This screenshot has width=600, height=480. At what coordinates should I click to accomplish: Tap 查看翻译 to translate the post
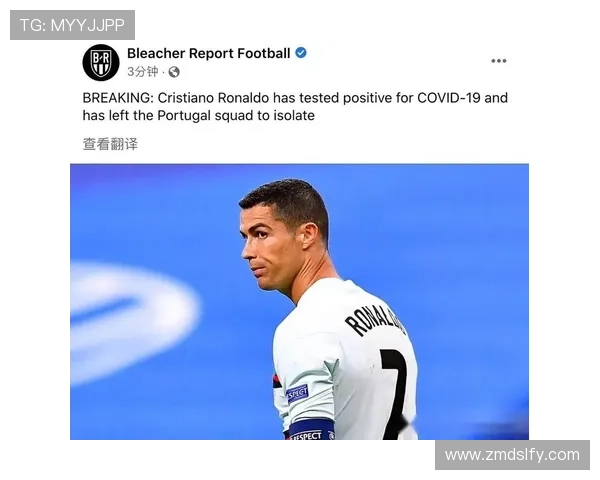pyautogui.click(x=110, y=144)
